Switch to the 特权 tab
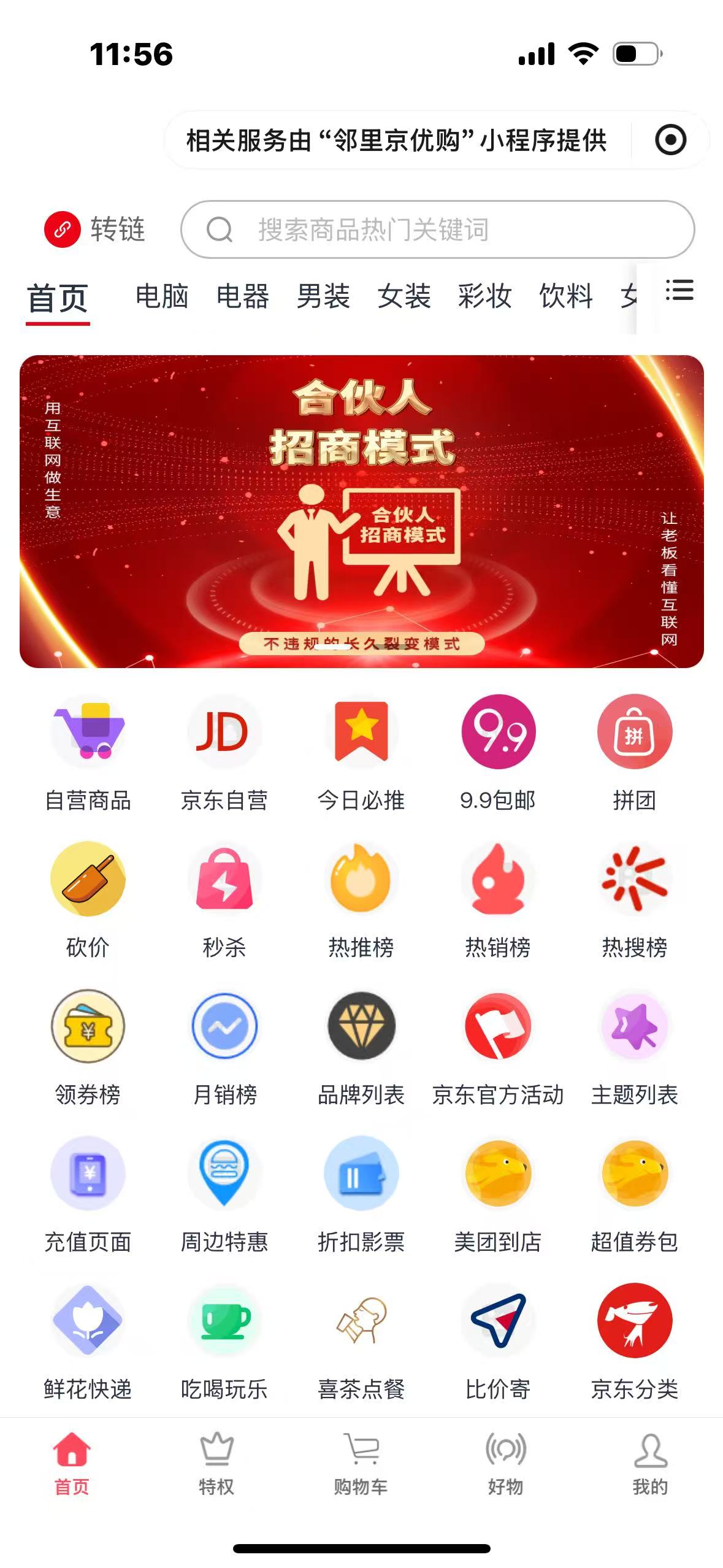 click(x=216, y=1464)
